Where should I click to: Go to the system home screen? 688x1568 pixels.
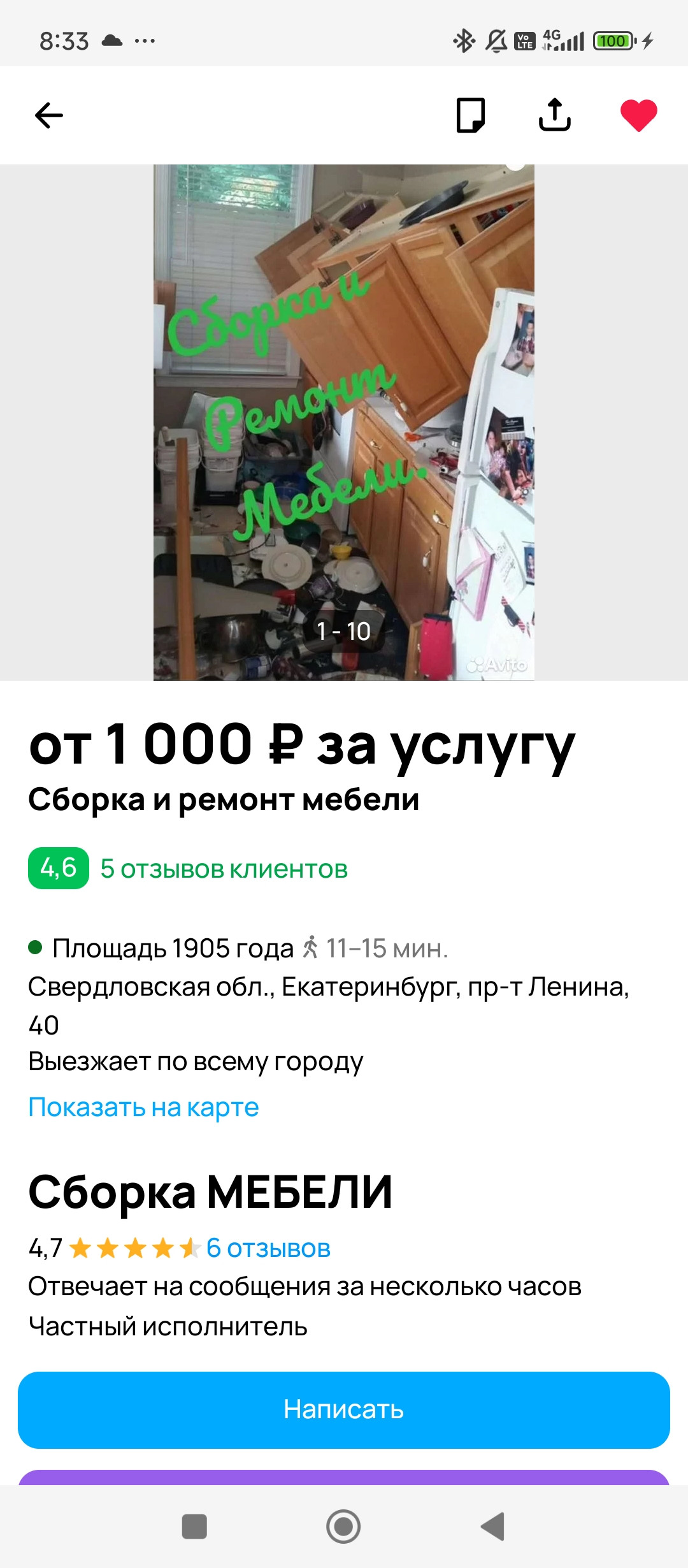tap(343, 1527)
